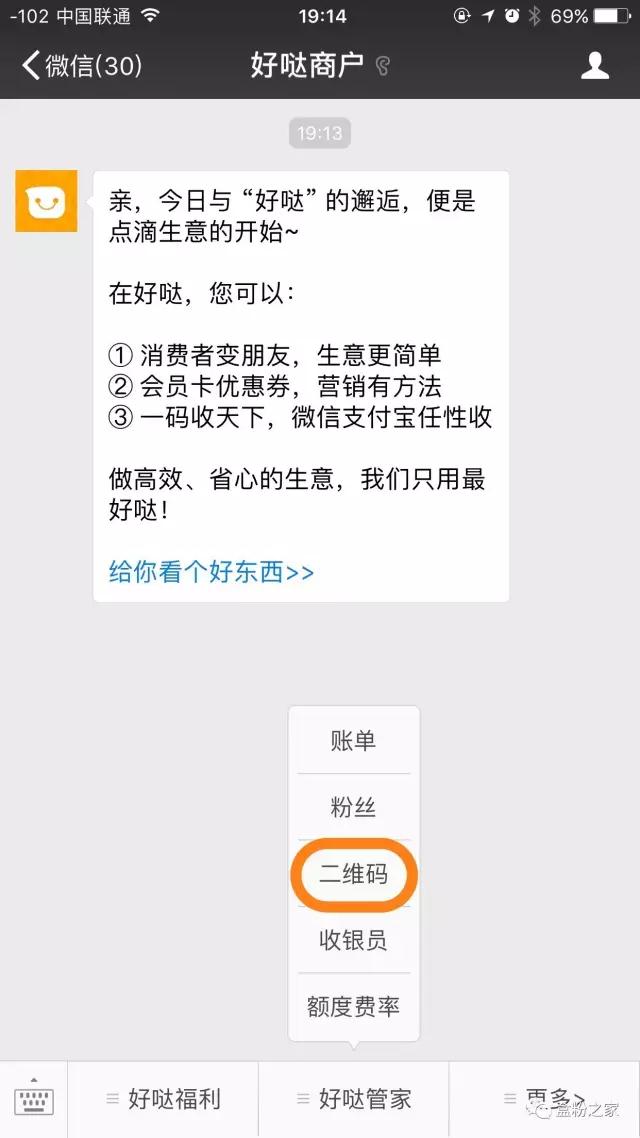
Task: Open the 收银员 menu item
Action: point(353,940)
